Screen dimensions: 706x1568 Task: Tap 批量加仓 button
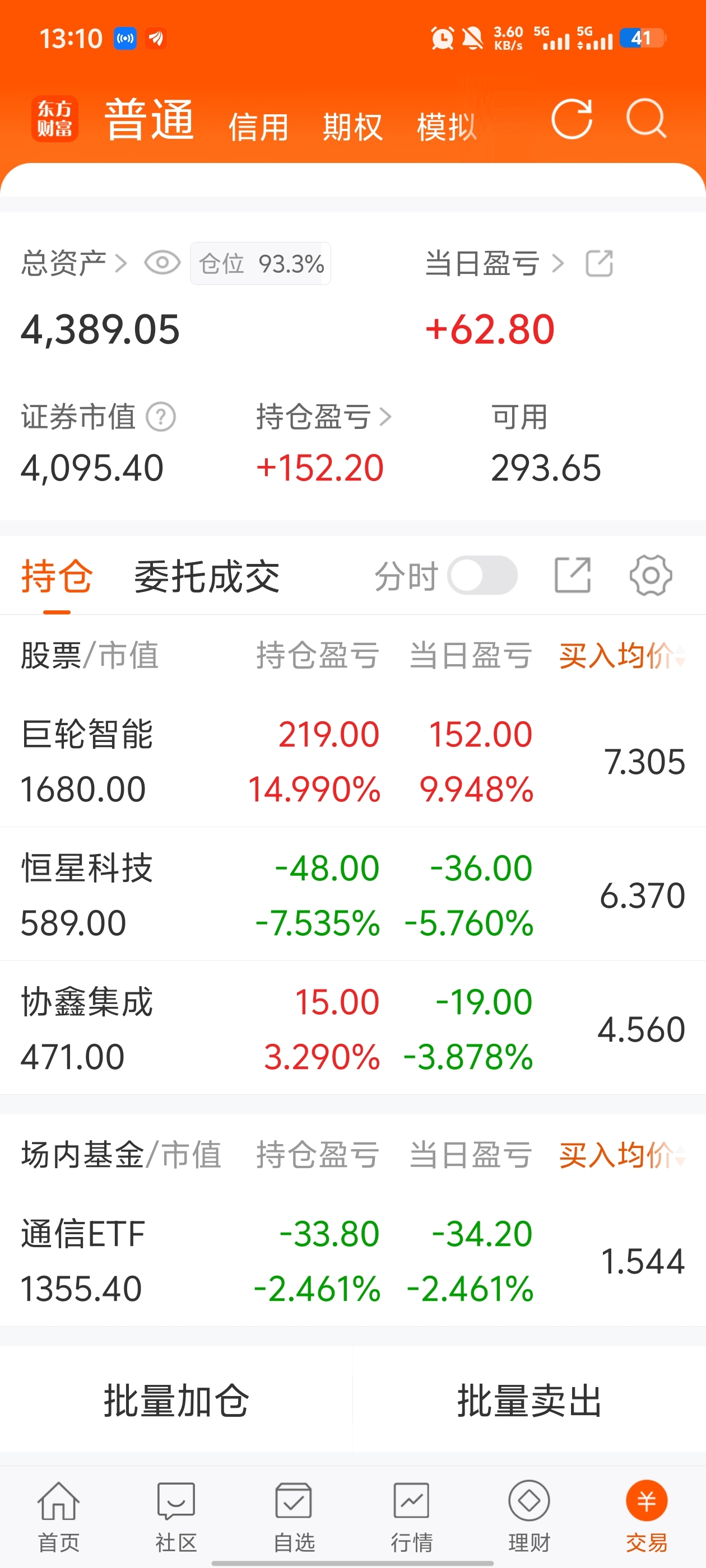[176, 1399]
